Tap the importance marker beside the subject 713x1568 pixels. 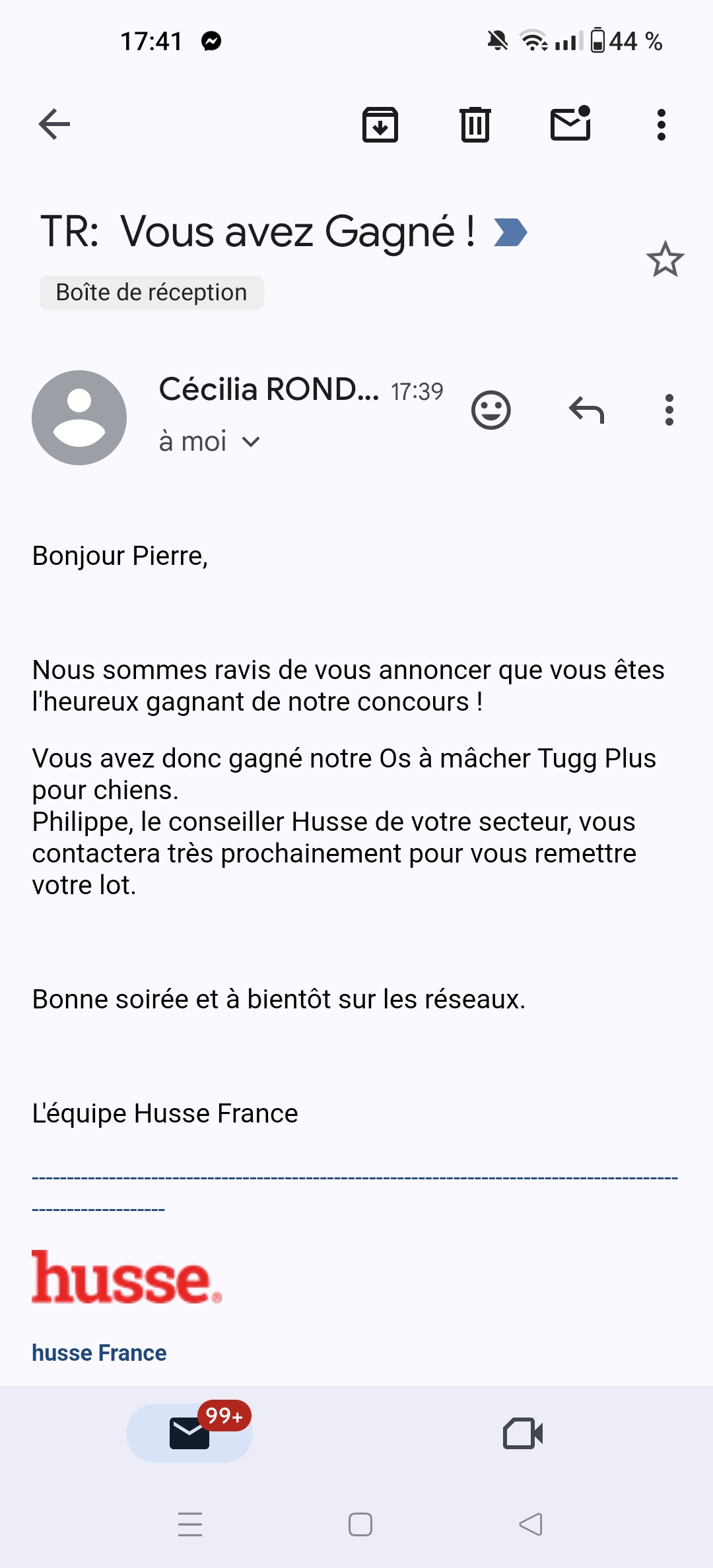tap(510, 232)
